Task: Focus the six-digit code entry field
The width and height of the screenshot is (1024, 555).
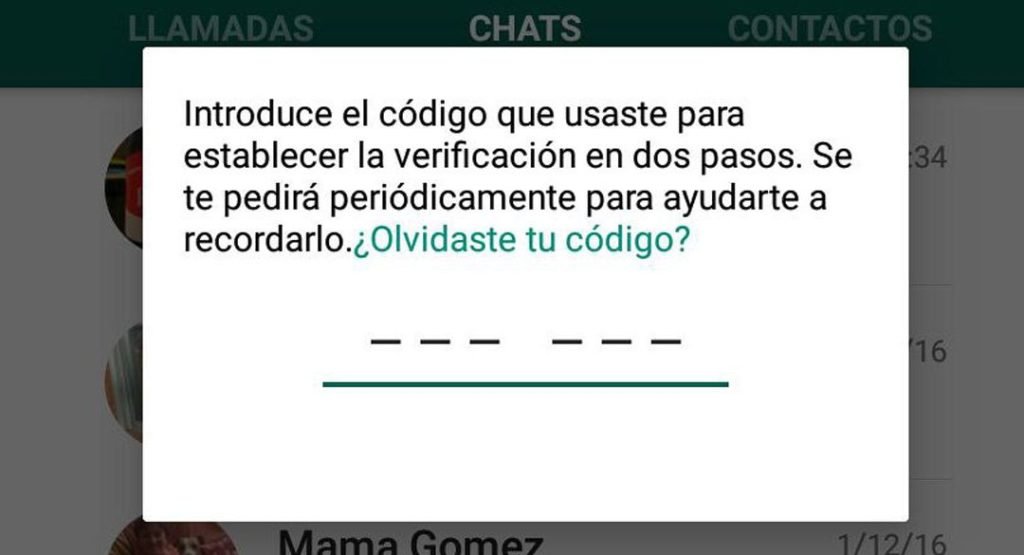Action: pos(525,345)
